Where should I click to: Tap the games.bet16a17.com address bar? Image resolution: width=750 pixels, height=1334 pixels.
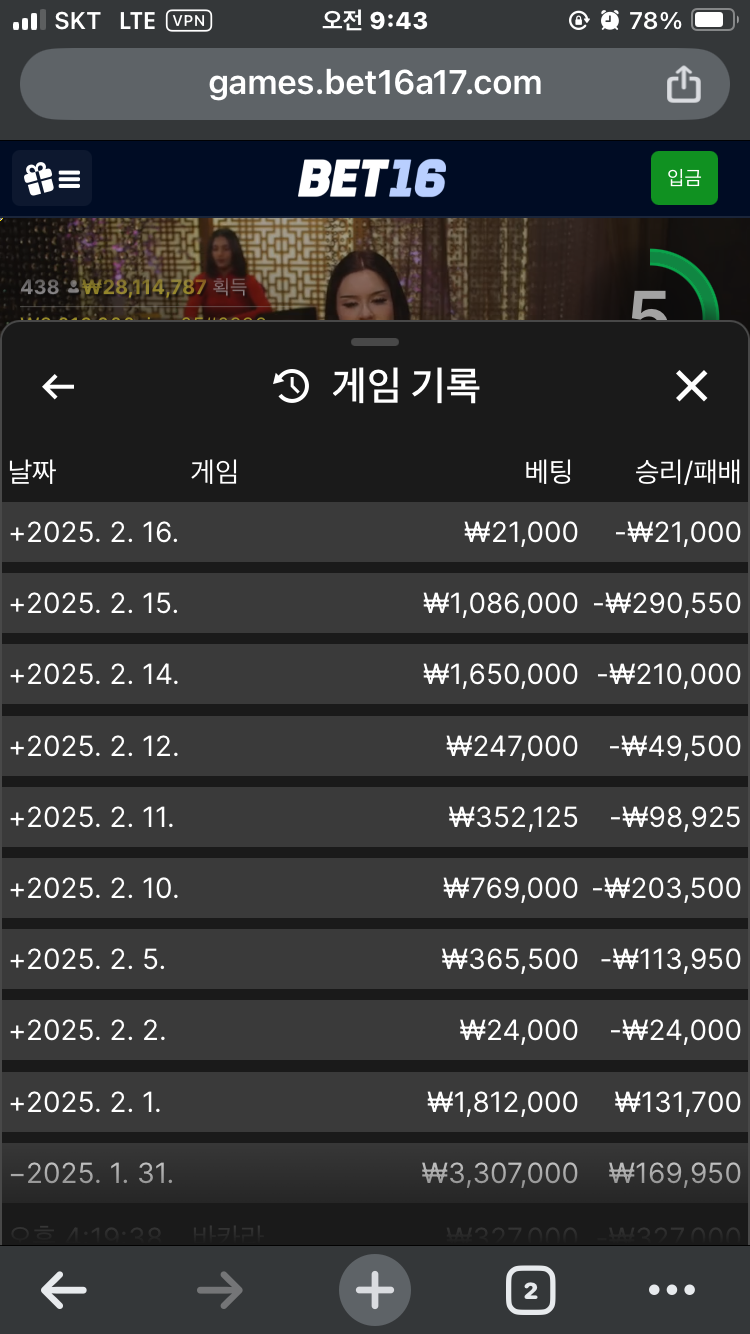375,83
